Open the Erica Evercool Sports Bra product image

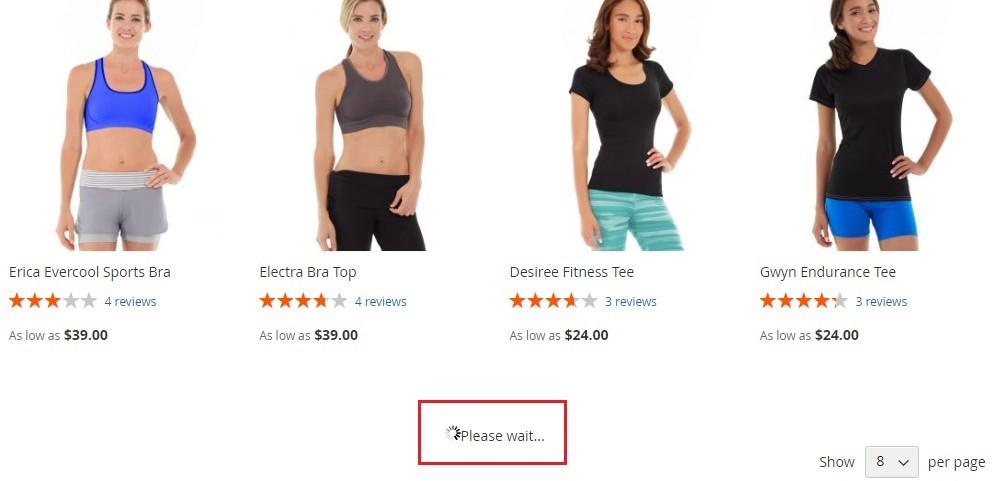pos(125,125)
